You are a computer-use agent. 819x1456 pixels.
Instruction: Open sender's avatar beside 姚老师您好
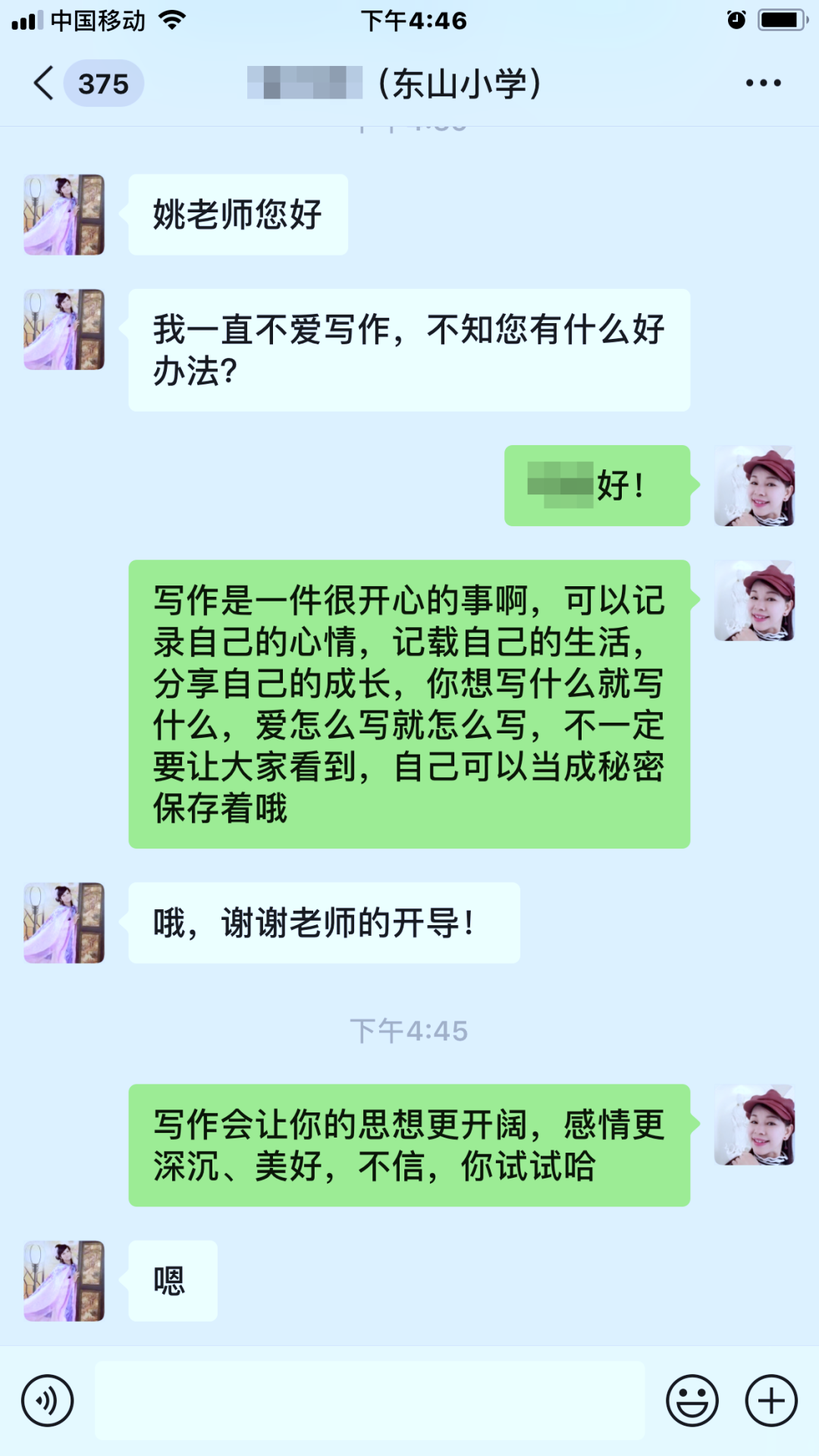coord(64,215)
